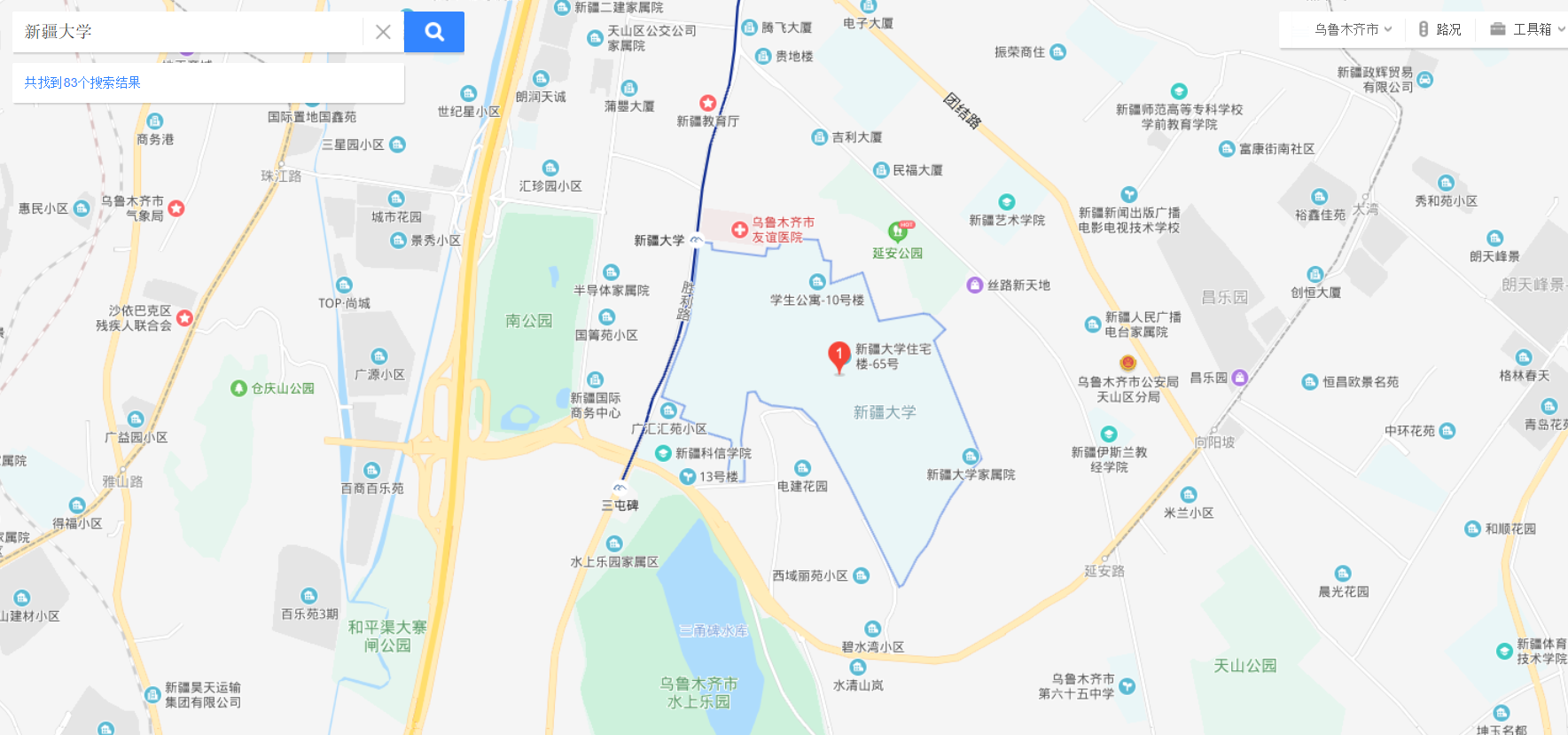Open the 乌鲁木齐市友谊医院 hospital marker
Screen dimensions: 1568x735
739,230
